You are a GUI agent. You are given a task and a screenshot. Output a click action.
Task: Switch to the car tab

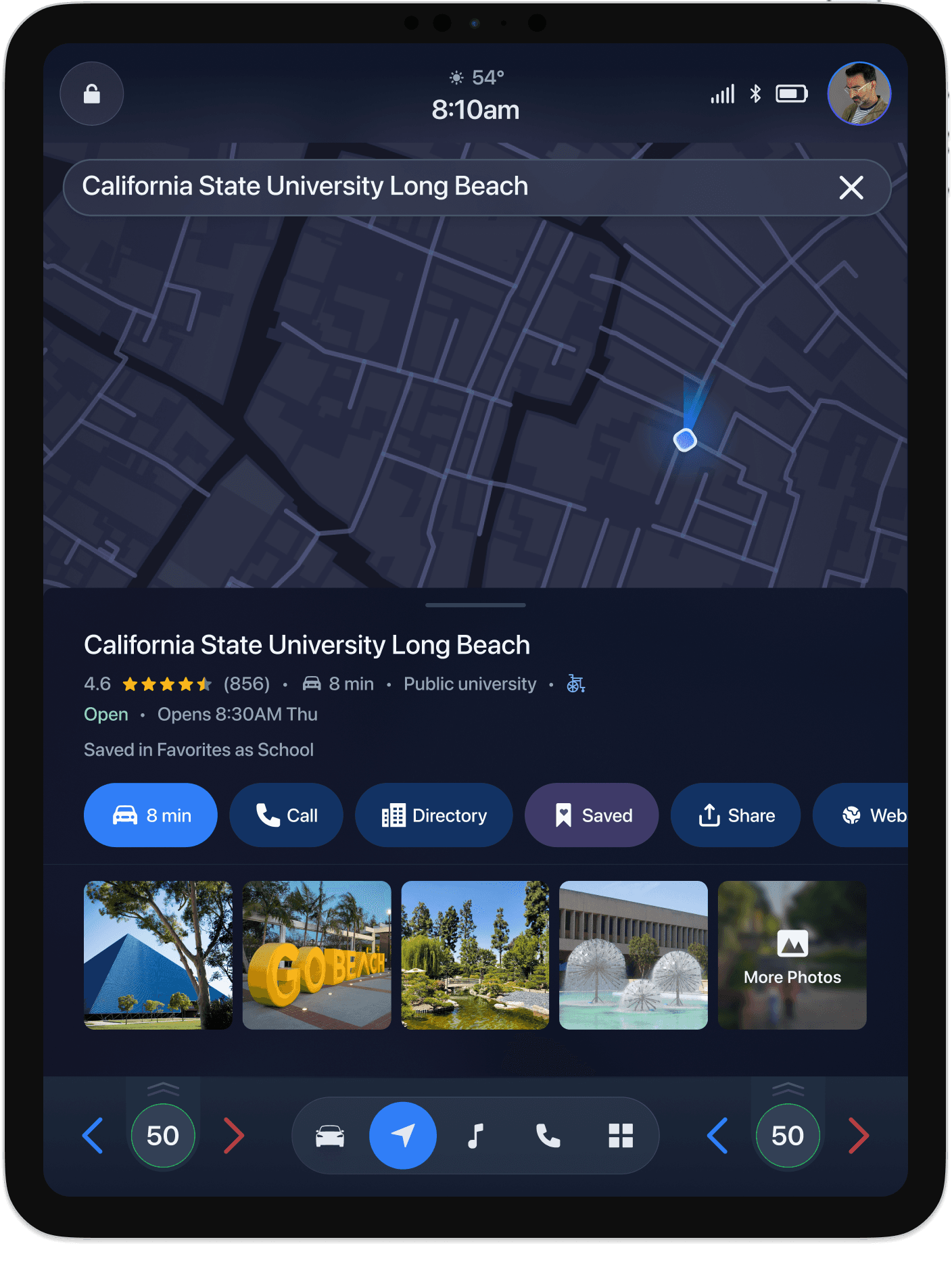point(330,1136)
